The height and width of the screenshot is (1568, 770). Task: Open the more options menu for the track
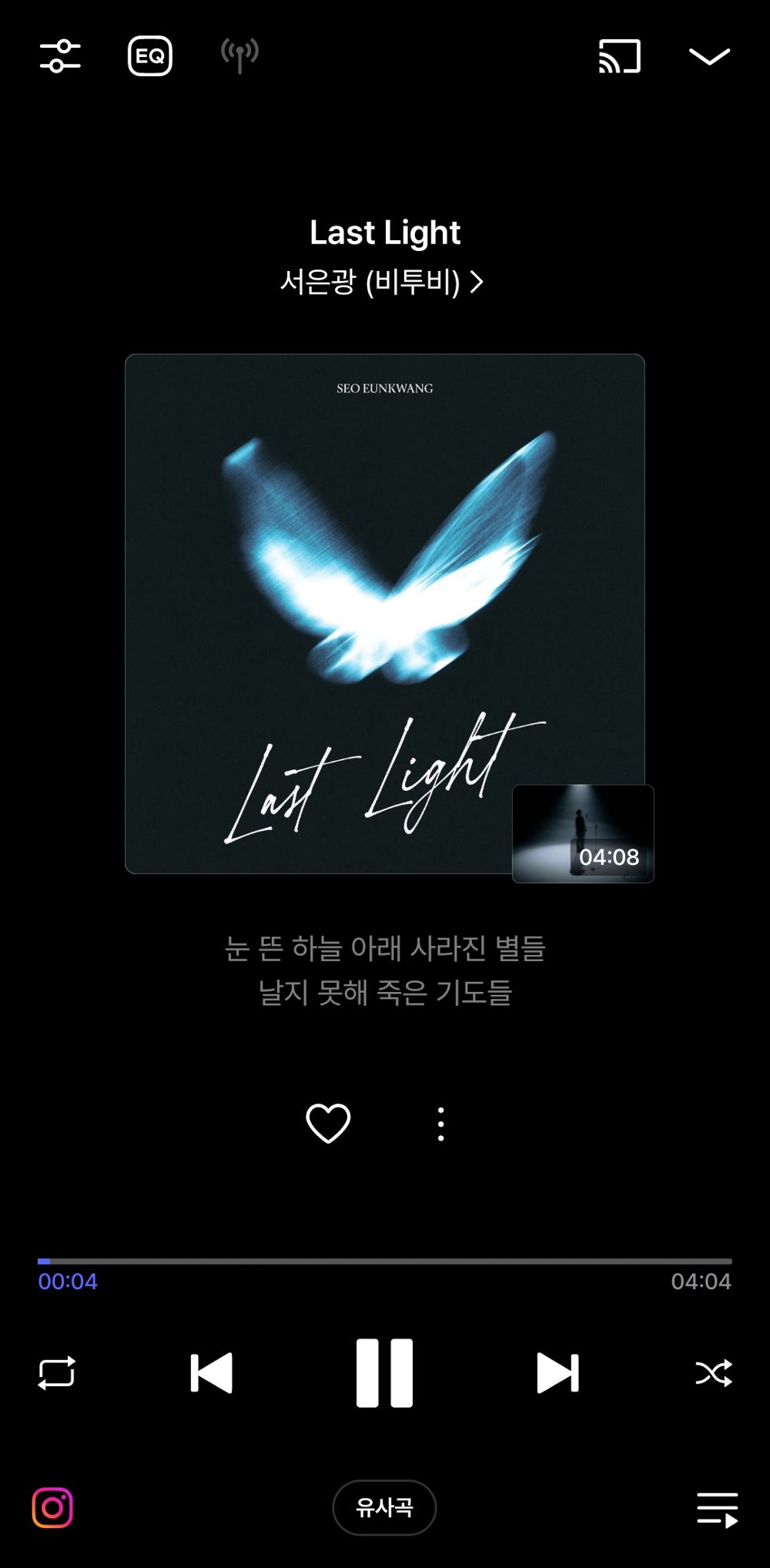[440, 1123]
